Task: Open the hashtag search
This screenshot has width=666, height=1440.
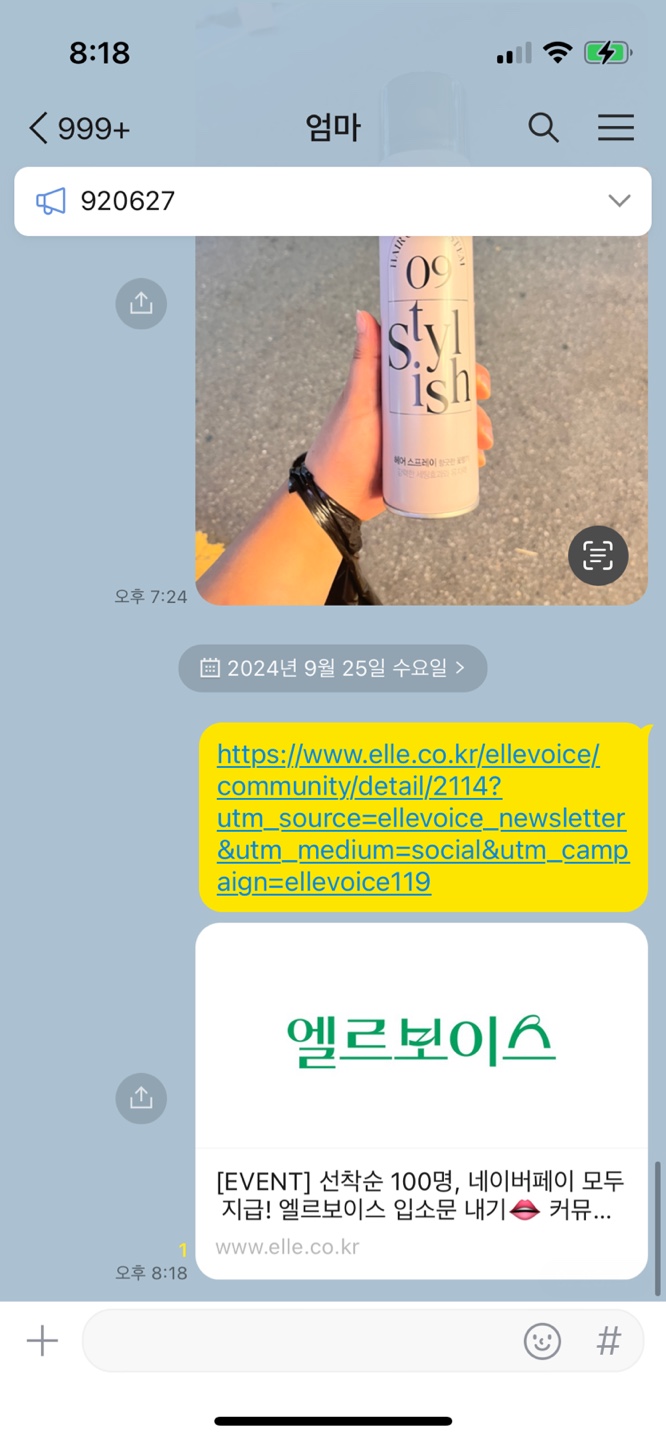Action: coord(609,1341)
